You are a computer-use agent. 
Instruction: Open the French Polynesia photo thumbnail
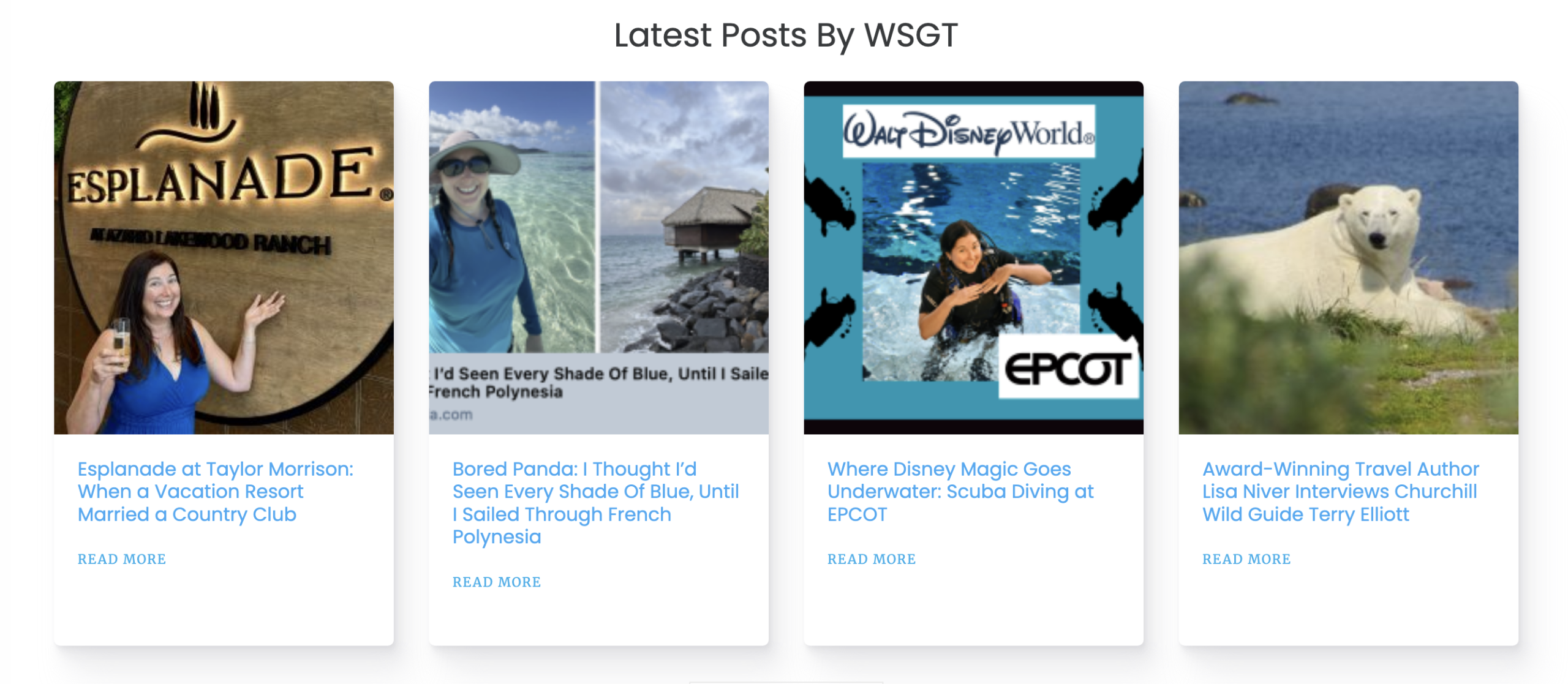pos(598,257)
